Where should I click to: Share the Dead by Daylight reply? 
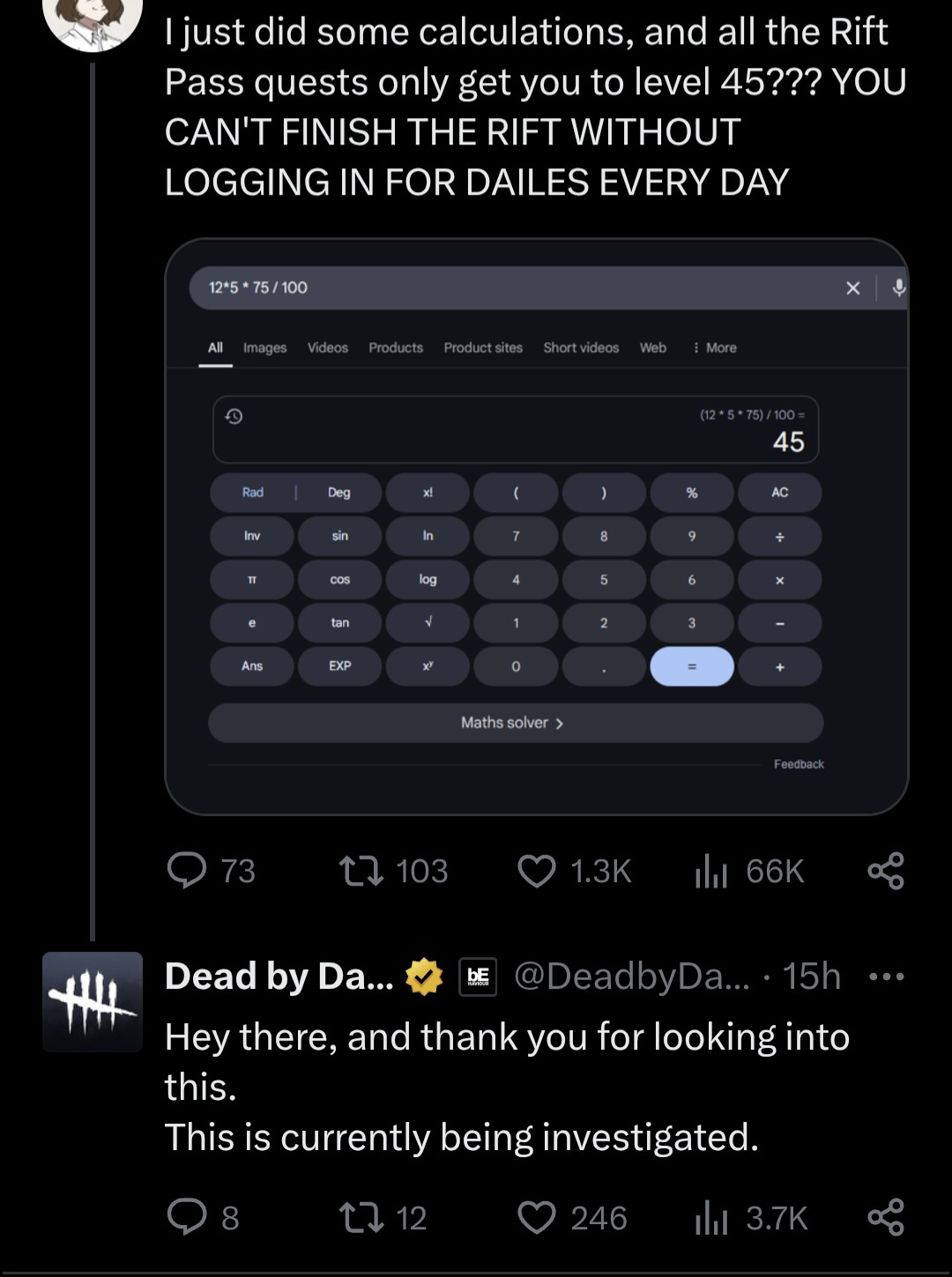(885, 1217)
